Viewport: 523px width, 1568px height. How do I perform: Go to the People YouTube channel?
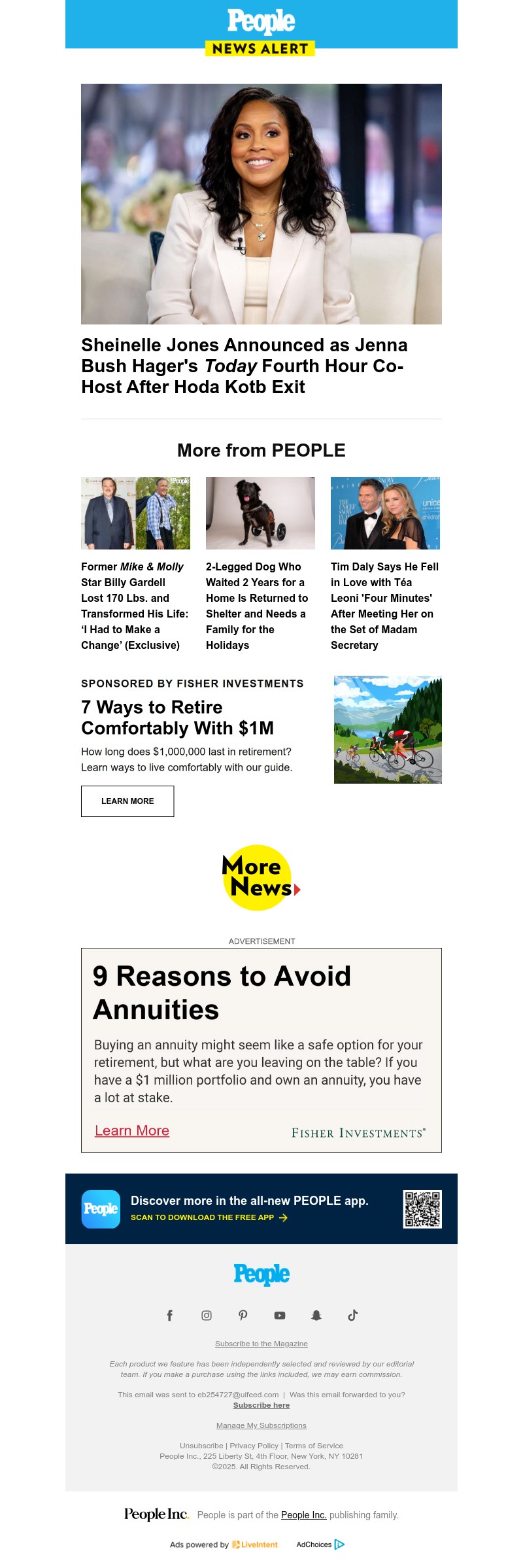pos(280,1315)
